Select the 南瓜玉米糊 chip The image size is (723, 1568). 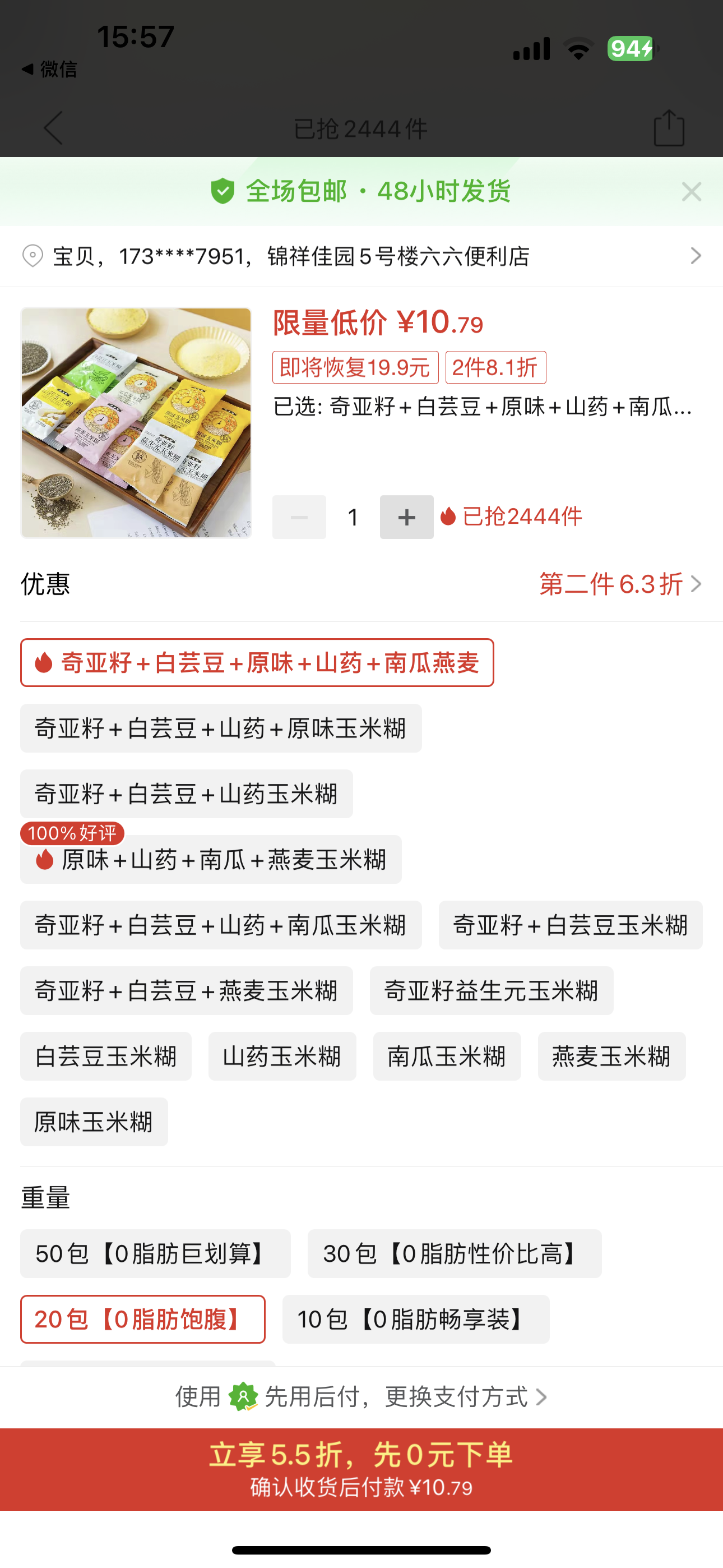click(447, 1057)
